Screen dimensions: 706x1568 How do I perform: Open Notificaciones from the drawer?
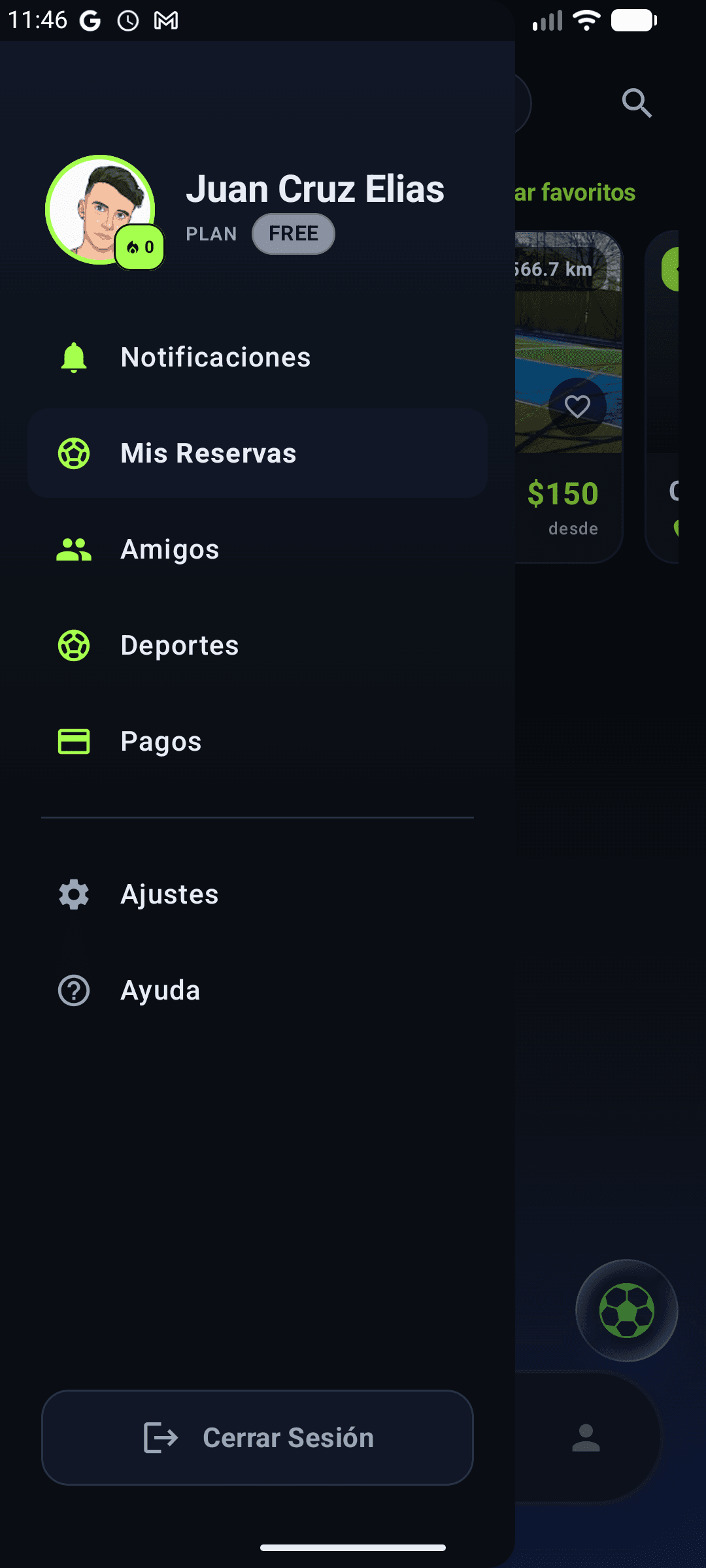(216, 357)
